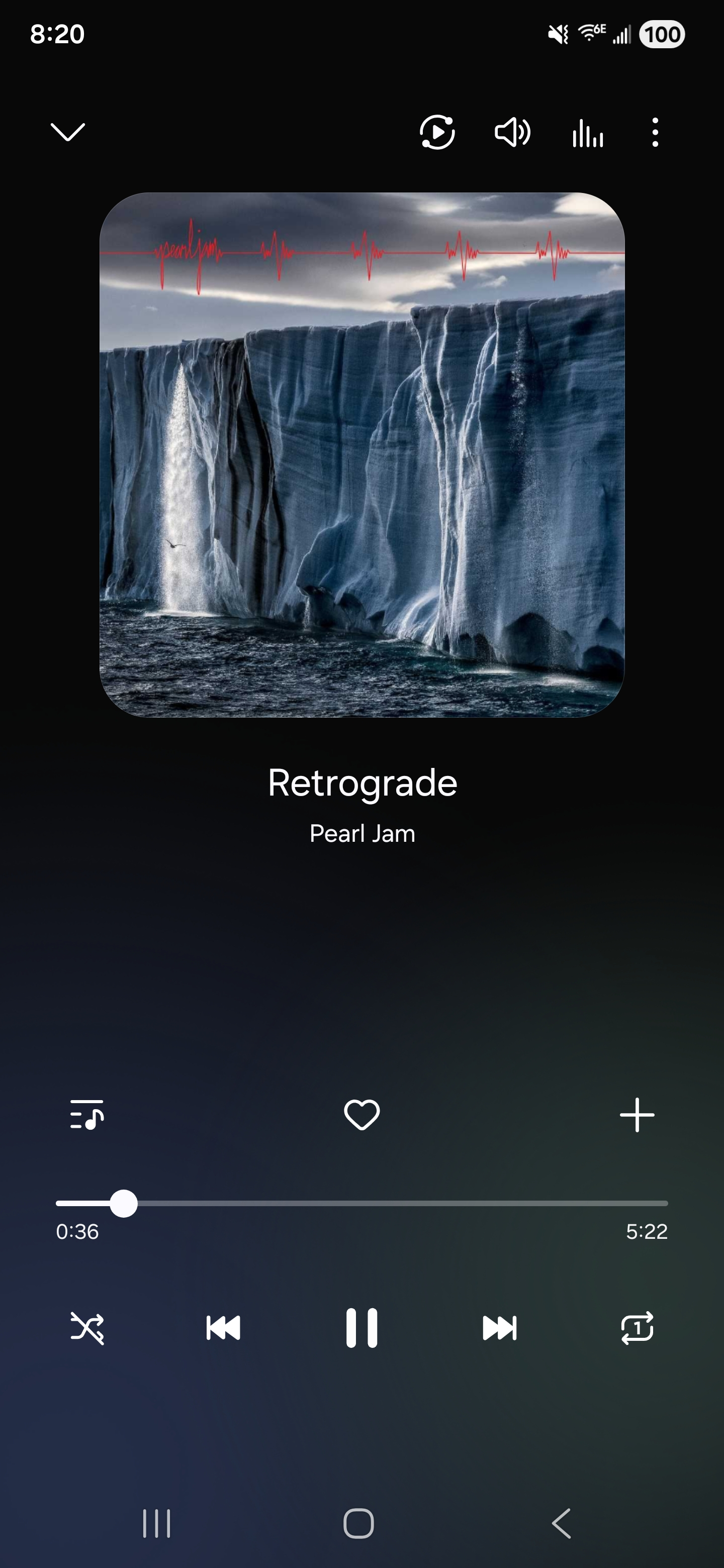Add Retrograde to a playlist
This screenshot has height=1568, width=724.
point(637,1115)
